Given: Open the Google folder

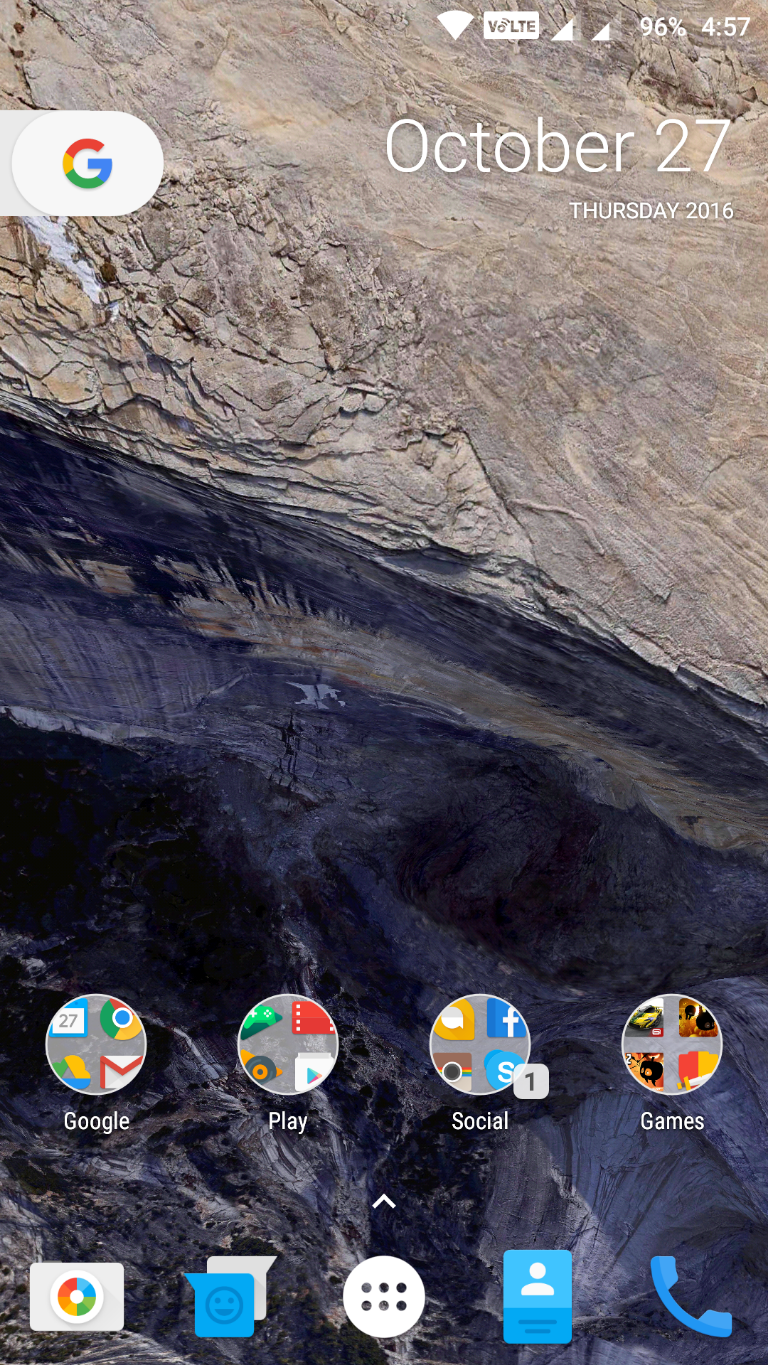Looking at the screenshot, I should [x=96, y=1045].
